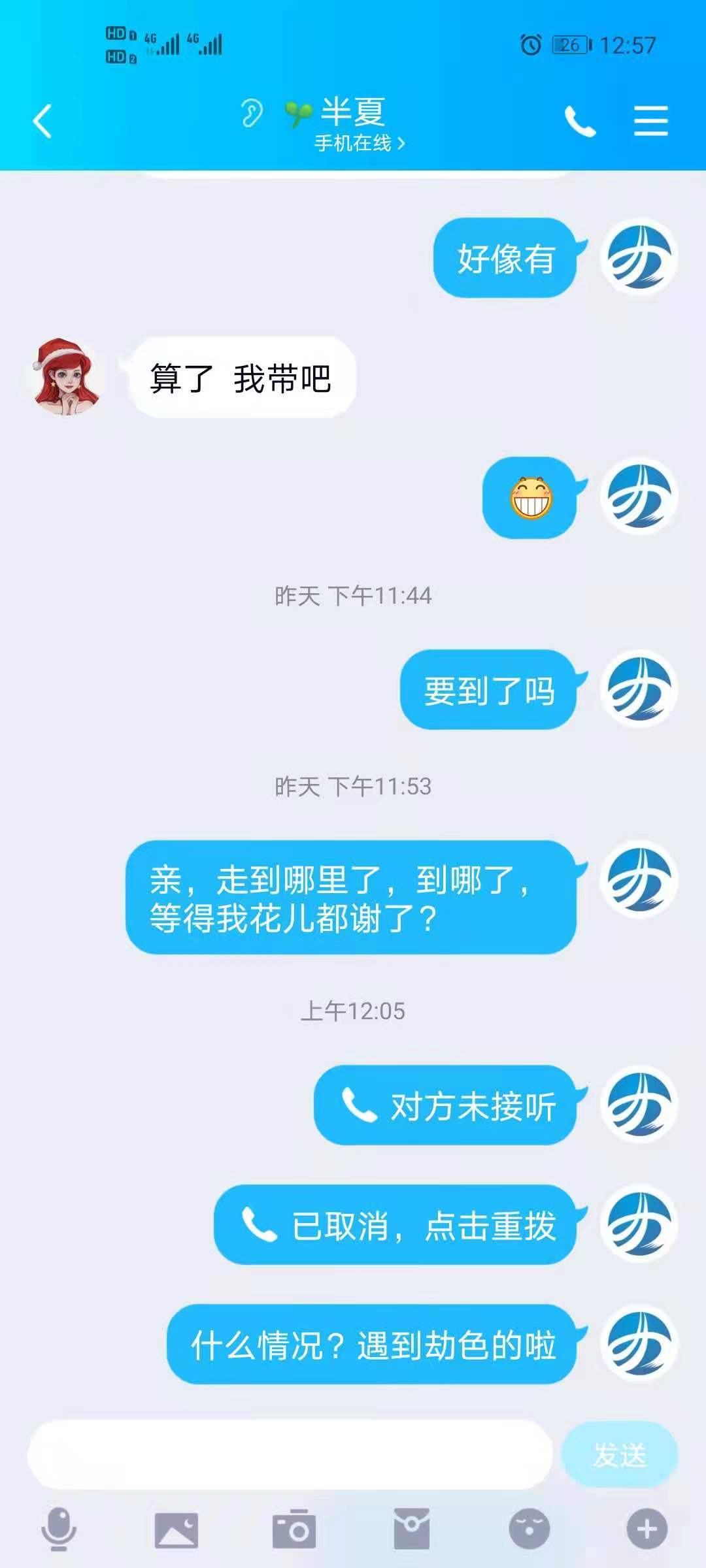Viewport: 706px width, 1568px height.
Task: Tap the message input field
Action: [290, 1454]
